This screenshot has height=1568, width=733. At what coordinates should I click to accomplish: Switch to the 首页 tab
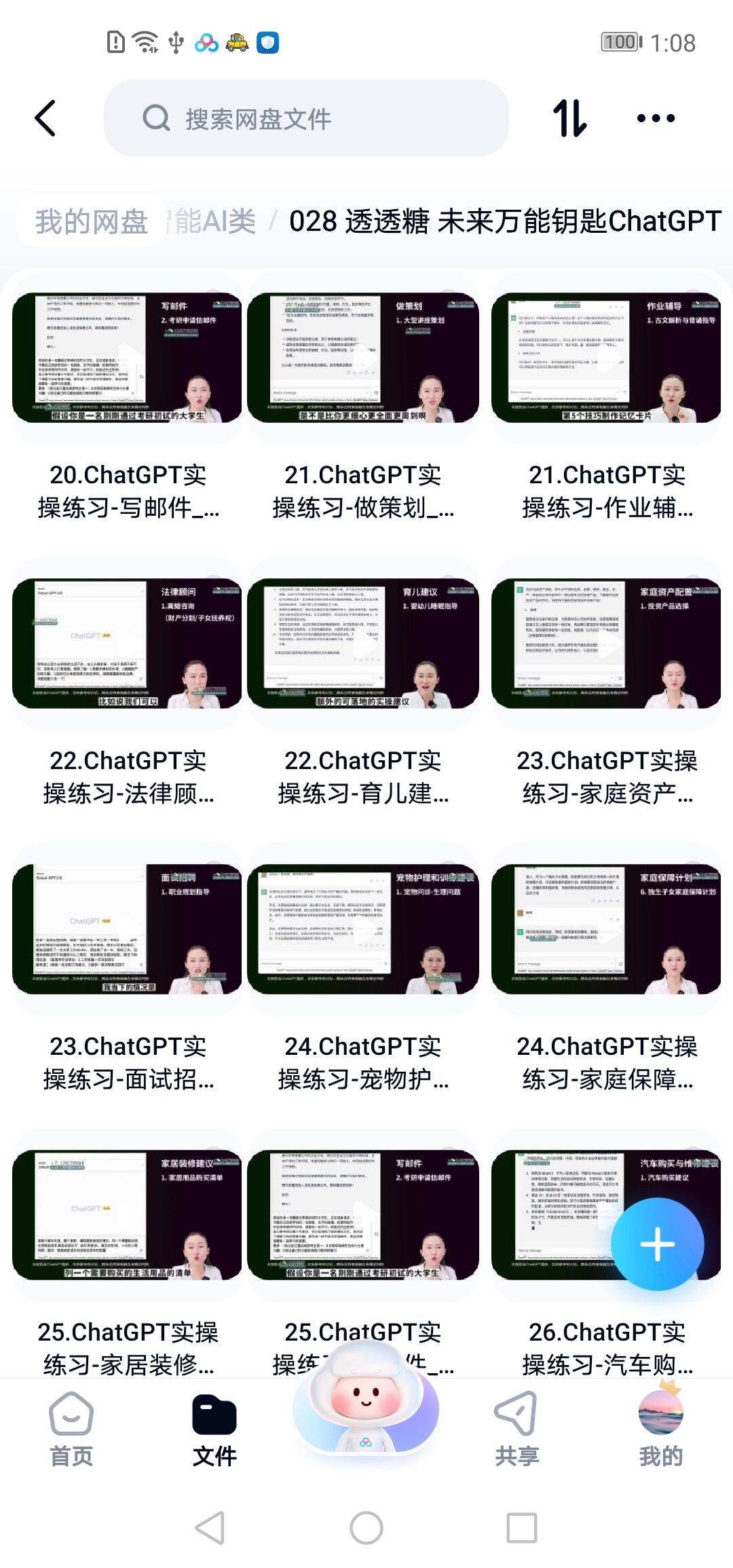click(71, 1428)
